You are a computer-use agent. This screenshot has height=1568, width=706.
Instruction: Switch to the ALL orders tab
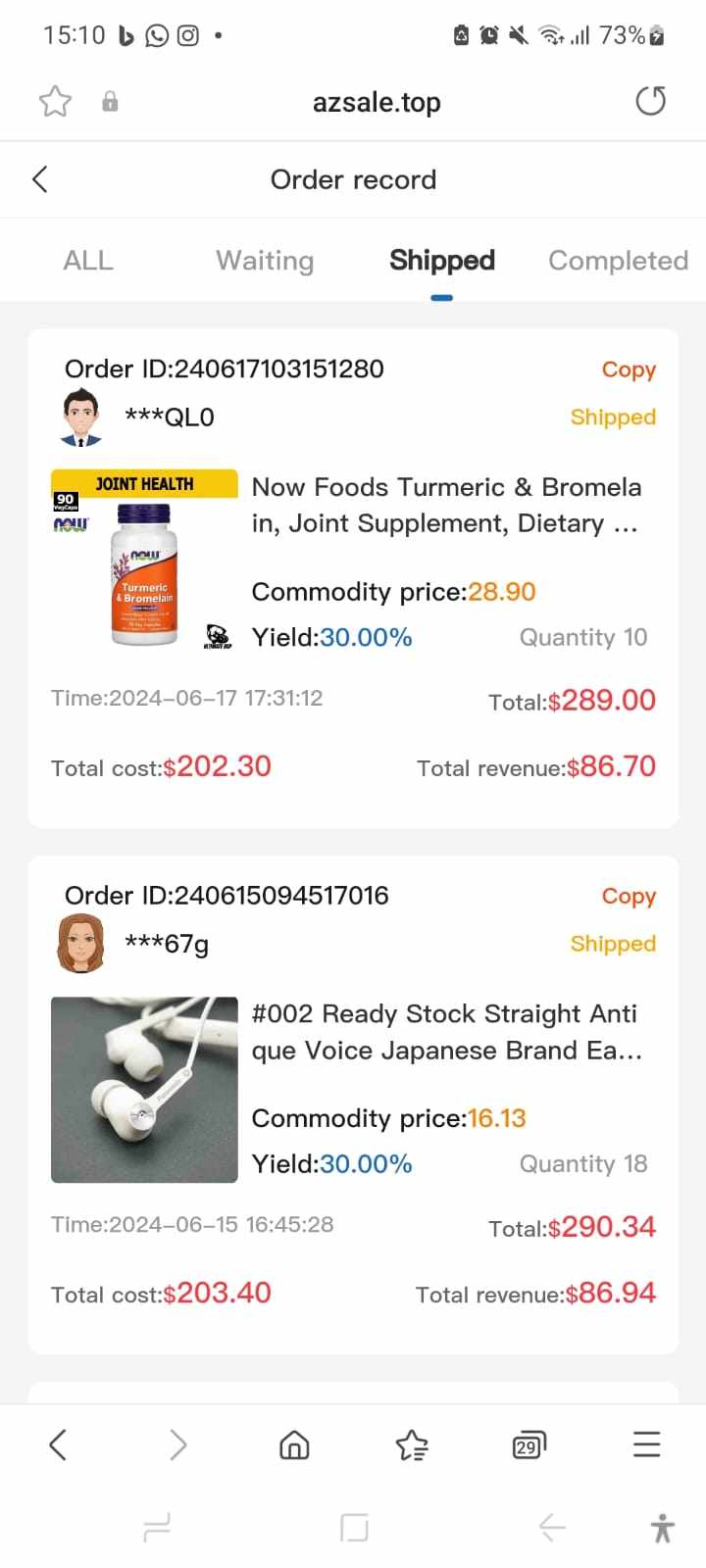click(88, 261)
